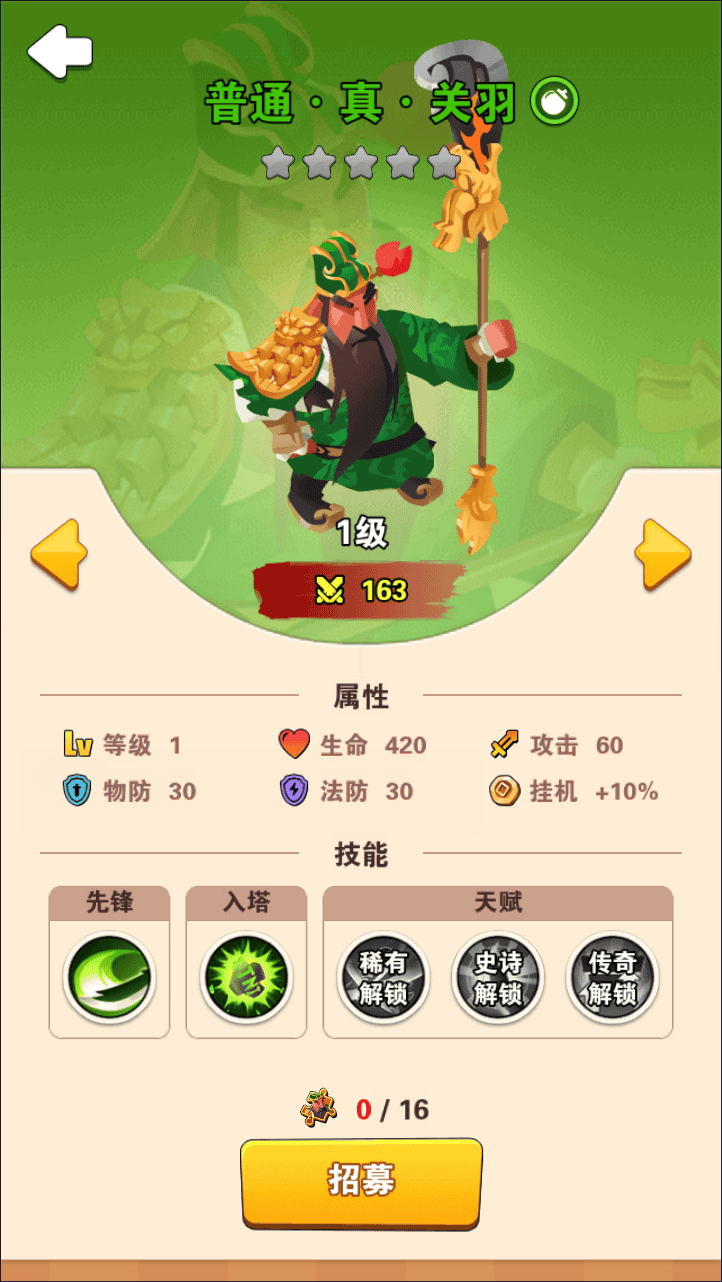Tap the bomb icon beside 关羽's name

[554, 102]
